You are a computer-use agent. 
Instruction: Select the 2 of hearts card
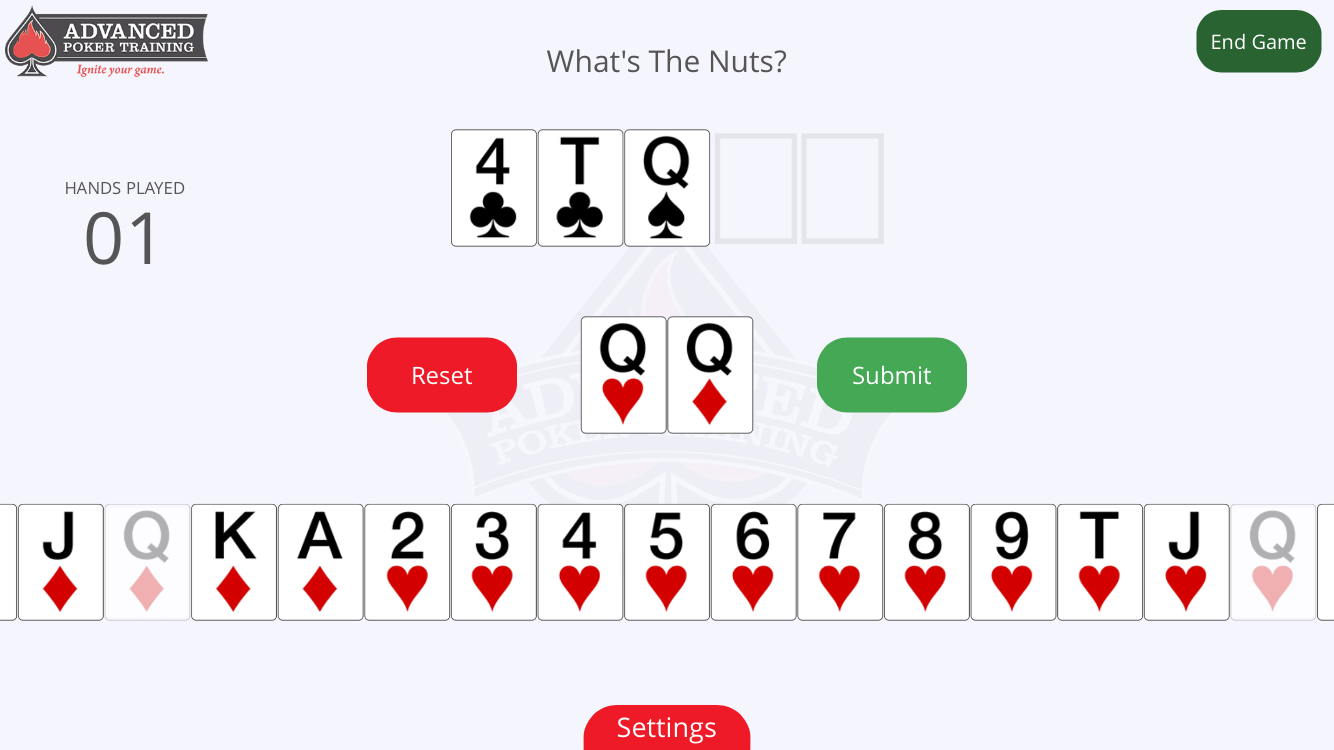[x=407, y=562]
